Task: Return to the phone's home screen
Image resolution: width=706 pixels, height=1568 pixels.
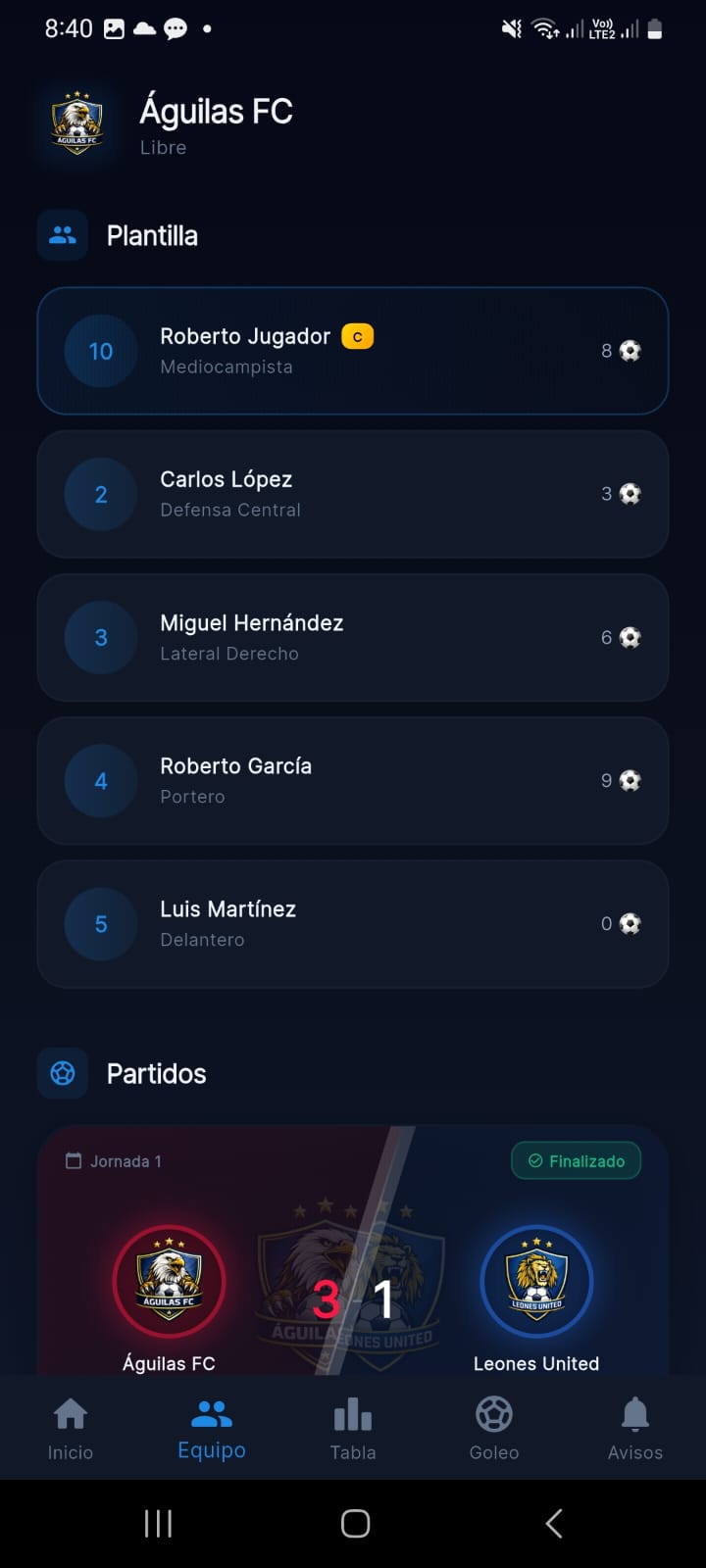Action: [355, 1523]
